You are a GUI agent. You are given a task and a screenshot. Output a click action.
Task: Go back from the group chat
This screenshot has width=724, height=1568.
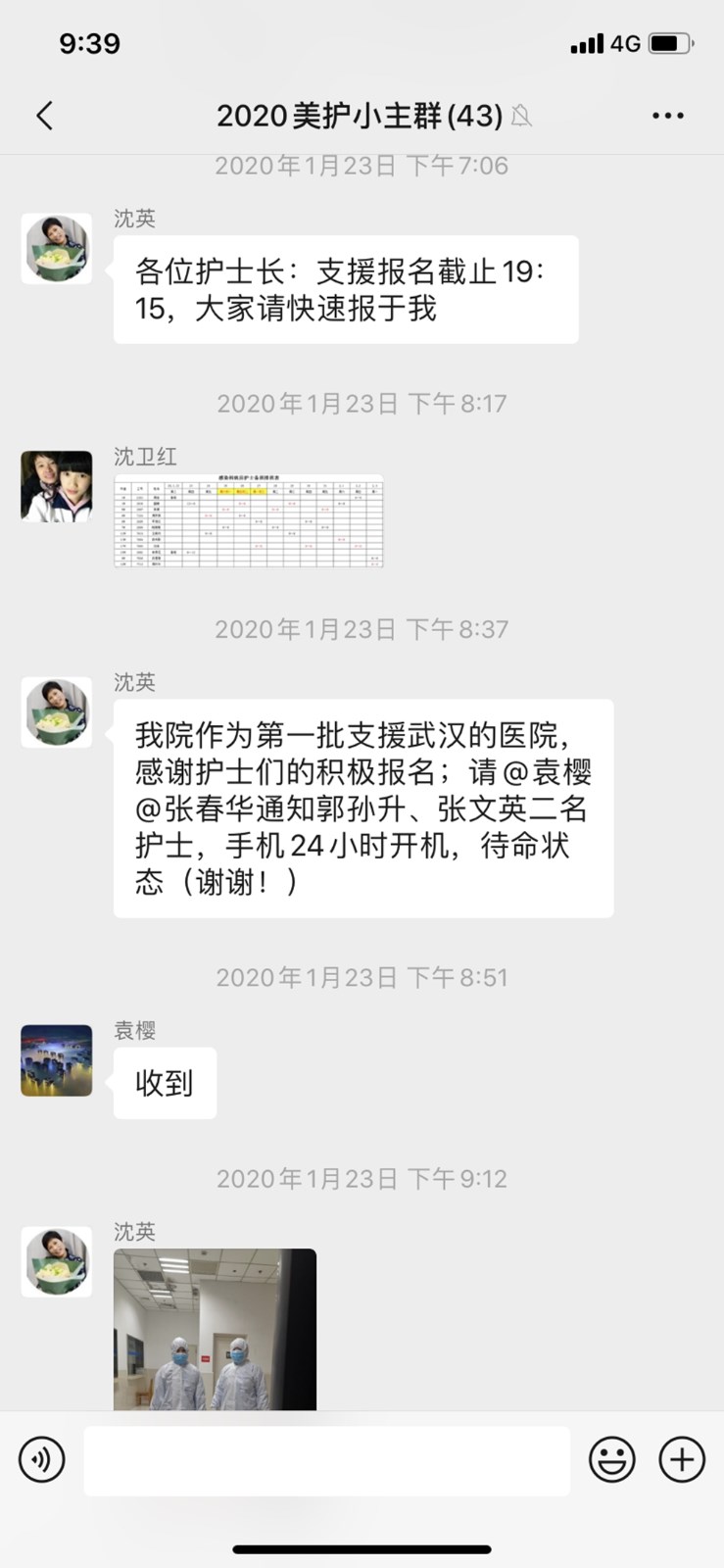(x=44, y=116)
